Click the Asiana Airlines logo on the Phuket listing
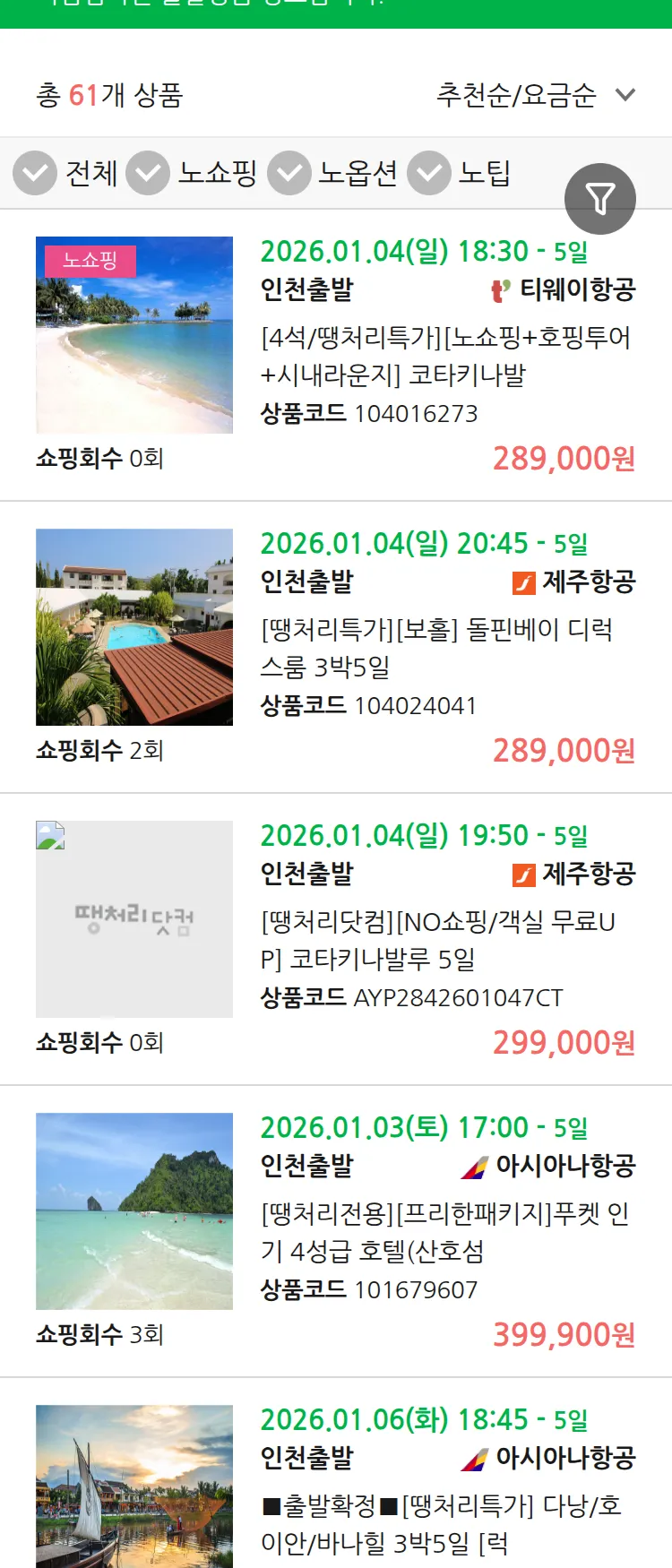672x1568 pixels. pos(475,1167)
